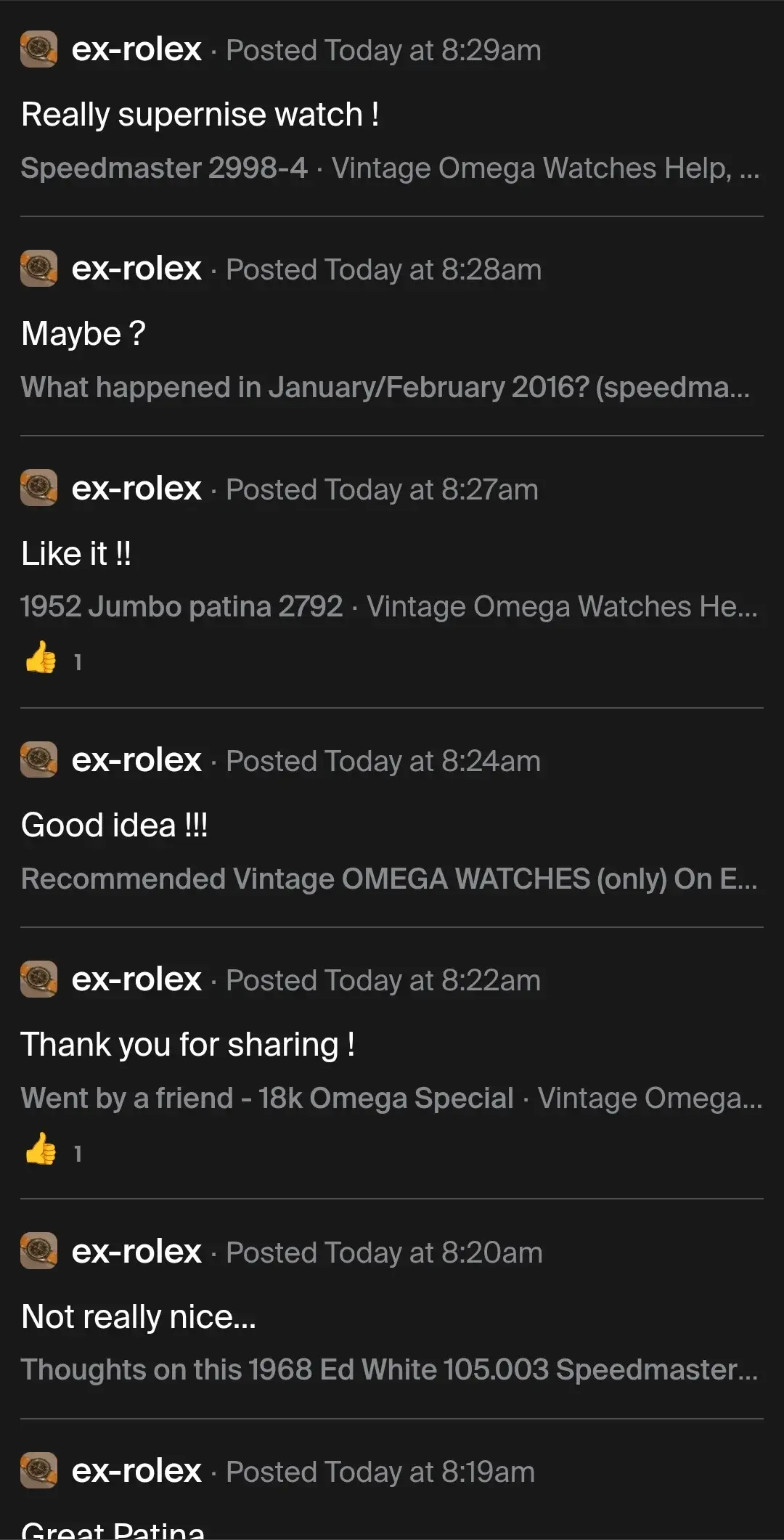Click the reaction count beside the 8:27am thumbs up

click(77, 661)
